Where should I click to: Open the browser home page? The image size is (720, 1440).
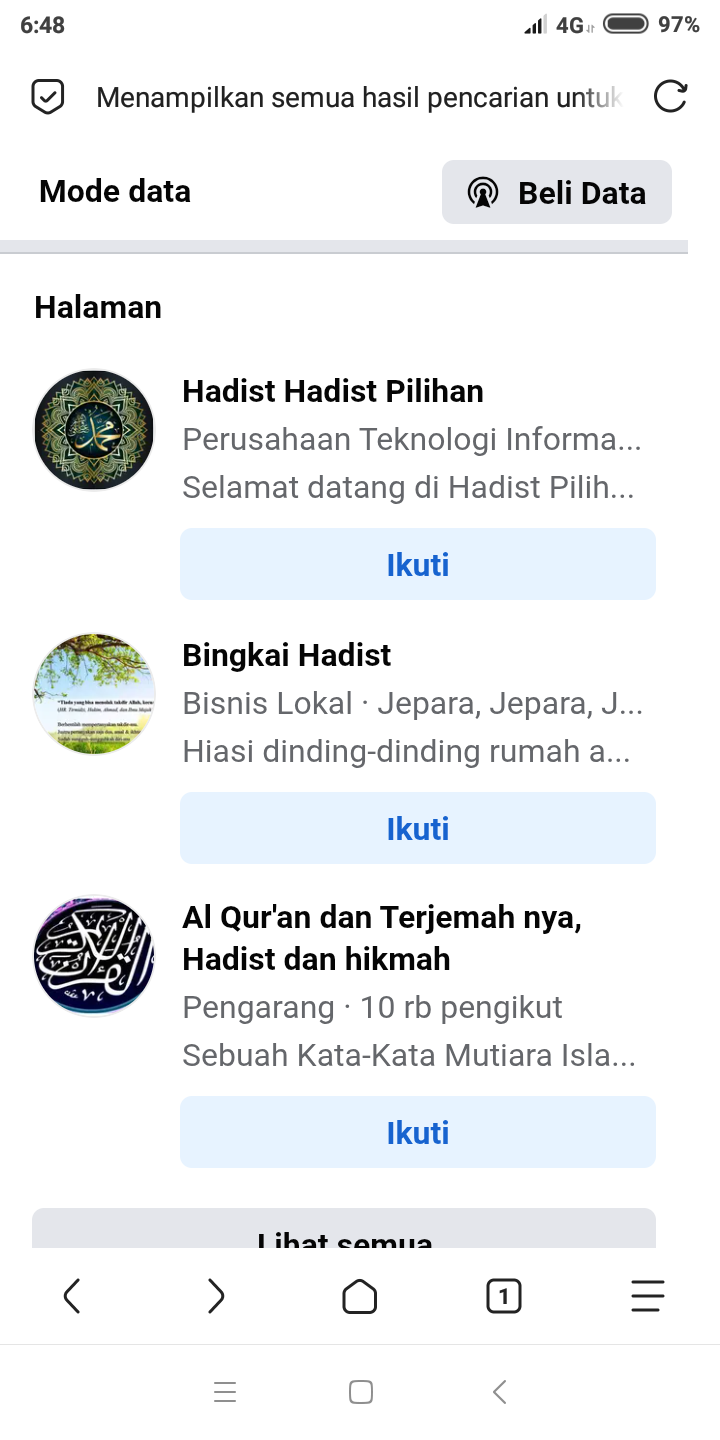tap(360, 1297)
